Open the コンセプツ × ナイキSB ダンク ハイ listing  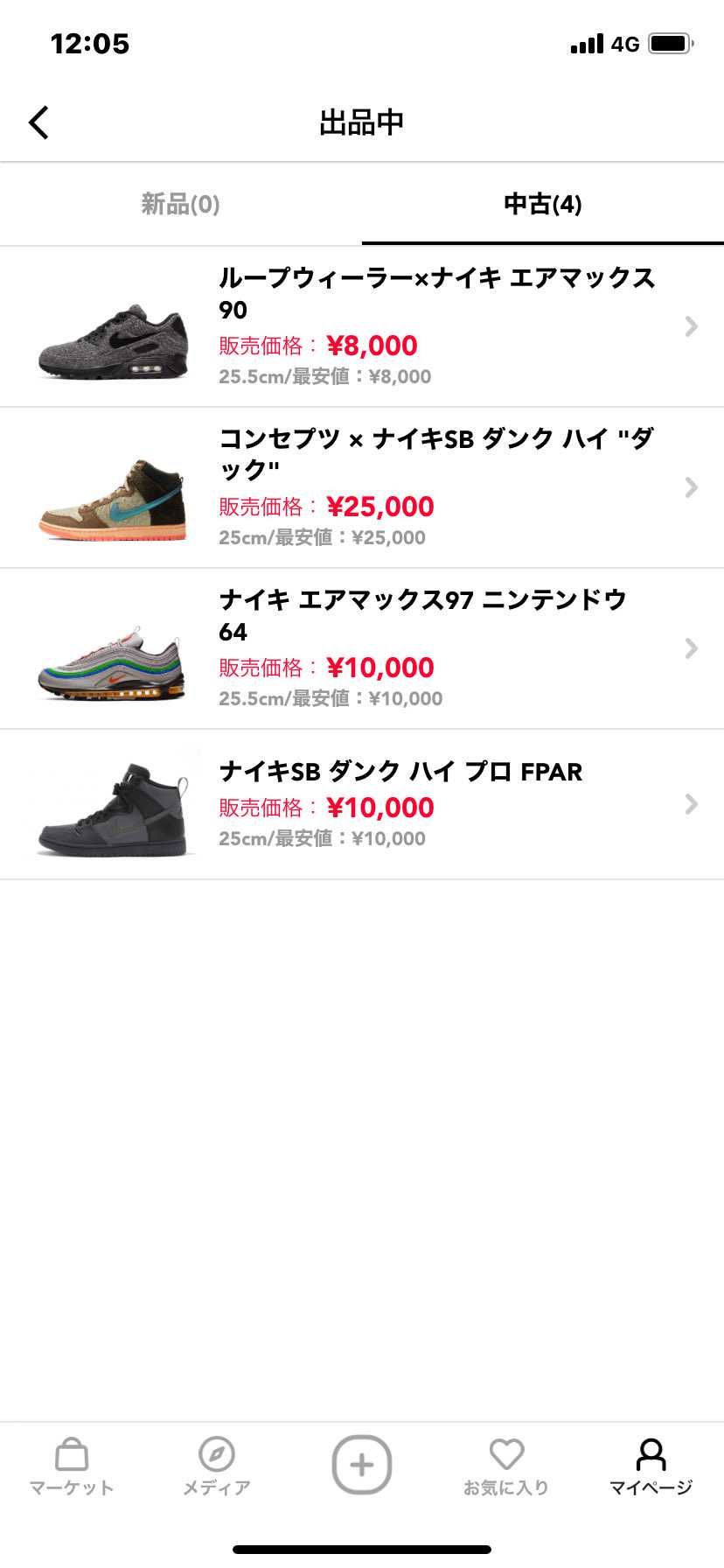(x=362, y=487)
